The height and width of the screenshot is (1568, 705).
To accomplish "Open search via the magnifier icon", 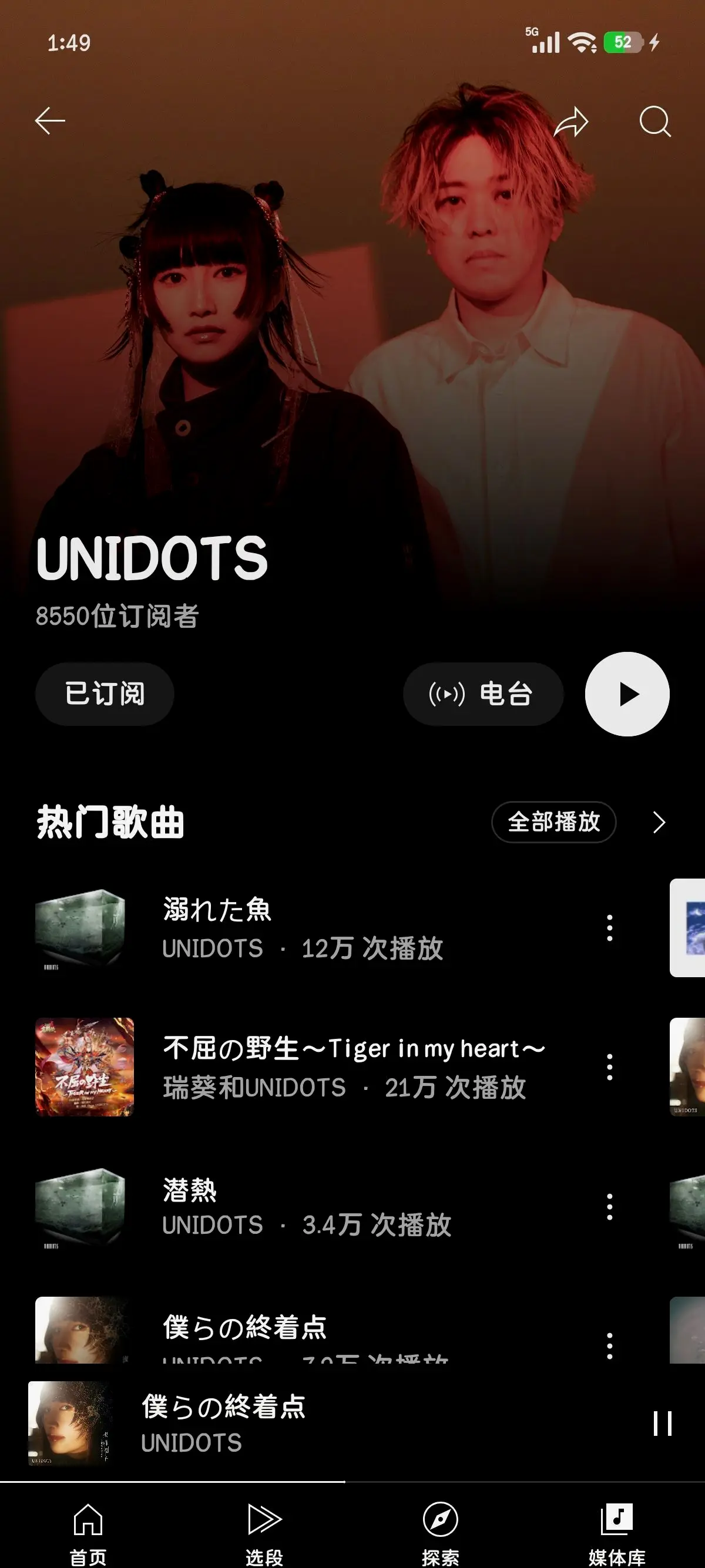I will (x=655, y=121).
